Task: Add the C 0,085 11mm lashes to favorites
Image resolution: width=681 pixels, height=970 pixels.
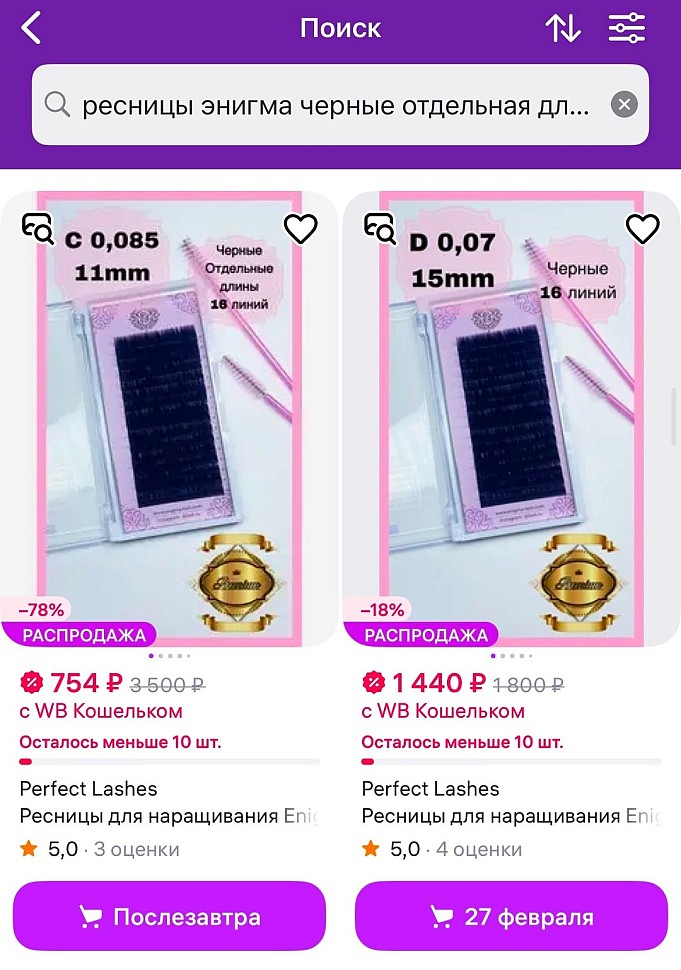Action: click(300, 229)
